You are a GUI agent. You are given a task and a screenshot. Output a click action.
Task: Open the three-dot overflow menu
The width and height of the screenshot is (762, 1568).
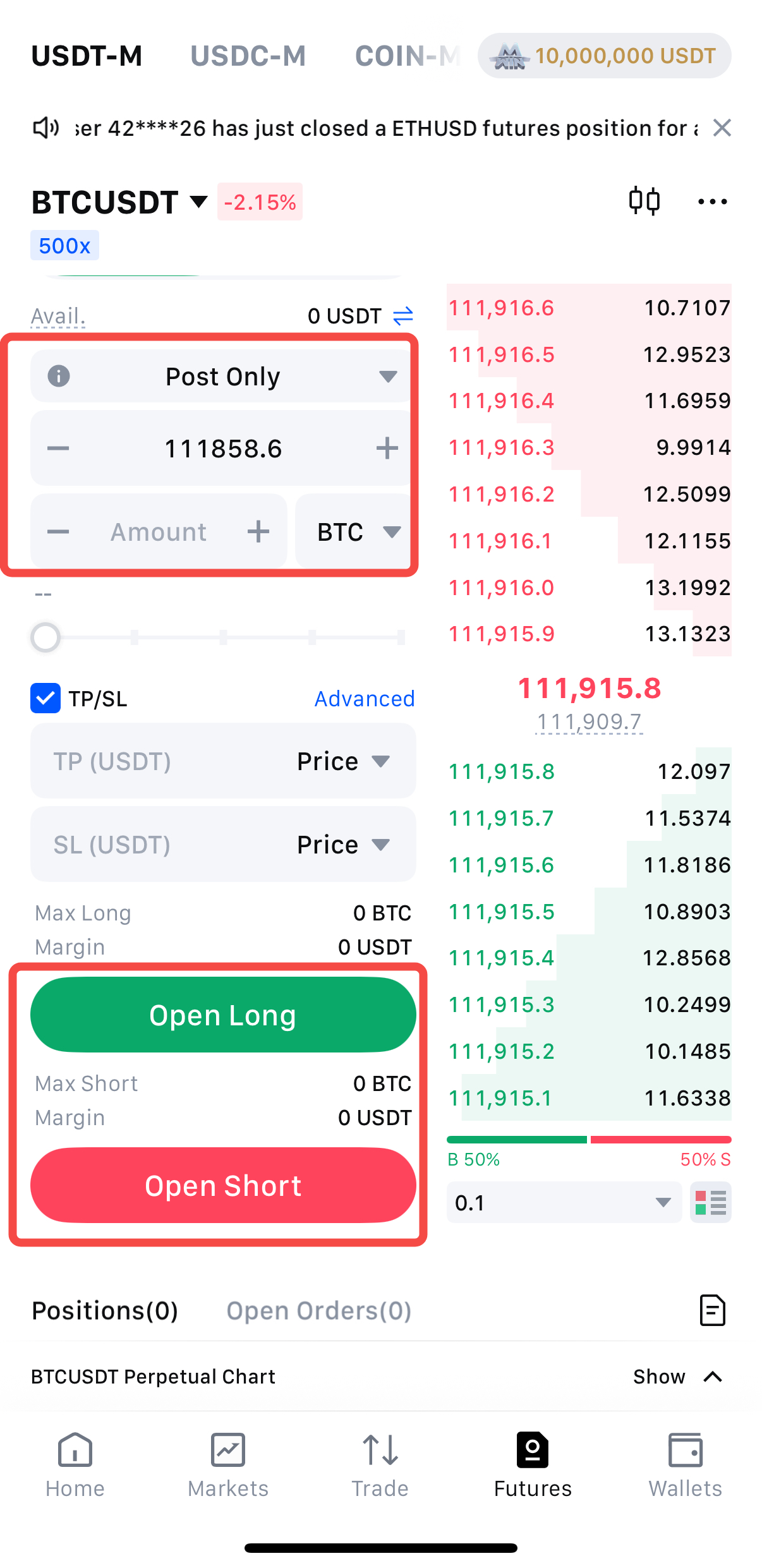click(x=712, y=202)
